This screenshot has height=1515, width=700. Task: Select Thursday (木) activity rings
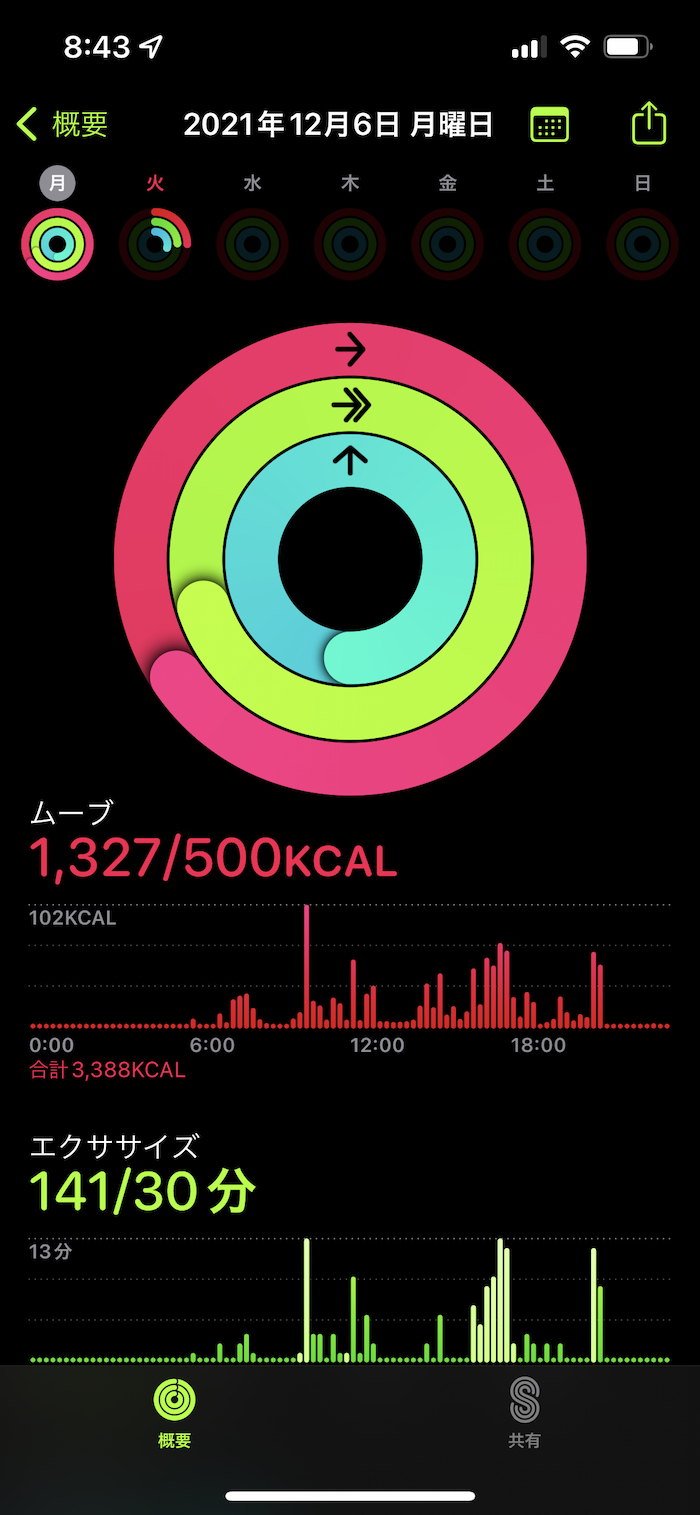[350, 243]
